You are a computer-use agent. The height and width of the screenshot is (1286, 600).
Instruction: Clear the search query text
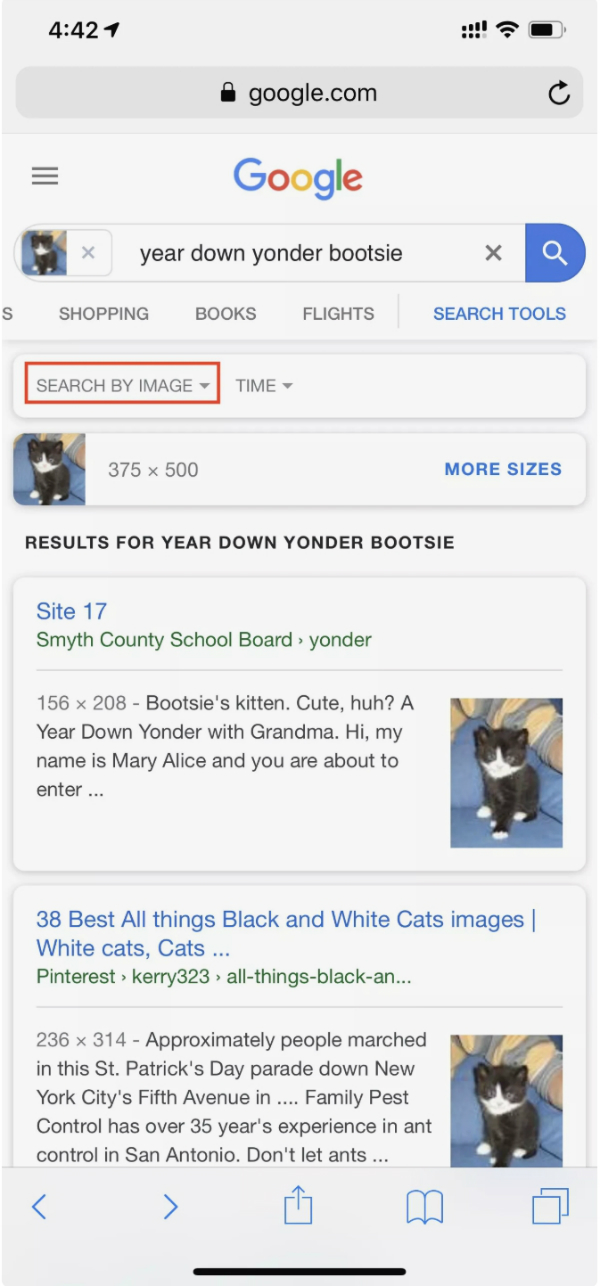pos(493,253)
